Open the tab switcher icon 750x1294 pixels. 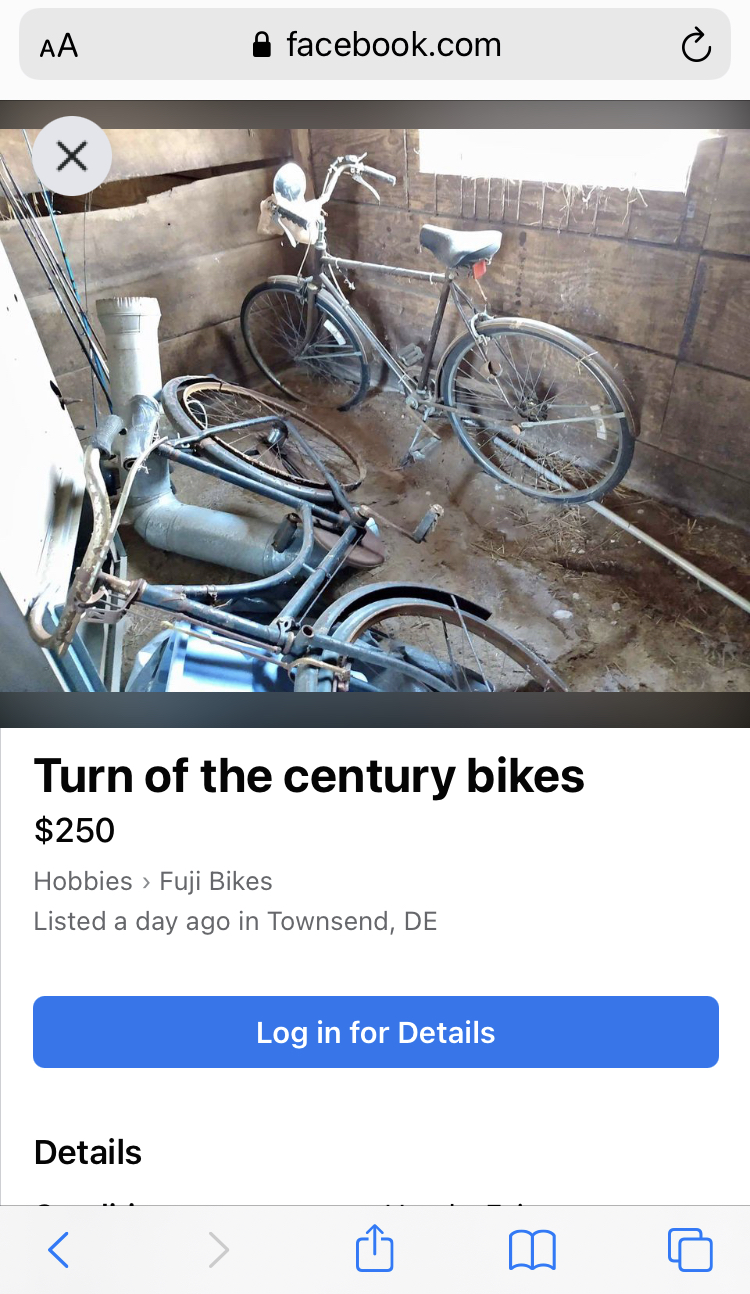[x=690, y=1249]
